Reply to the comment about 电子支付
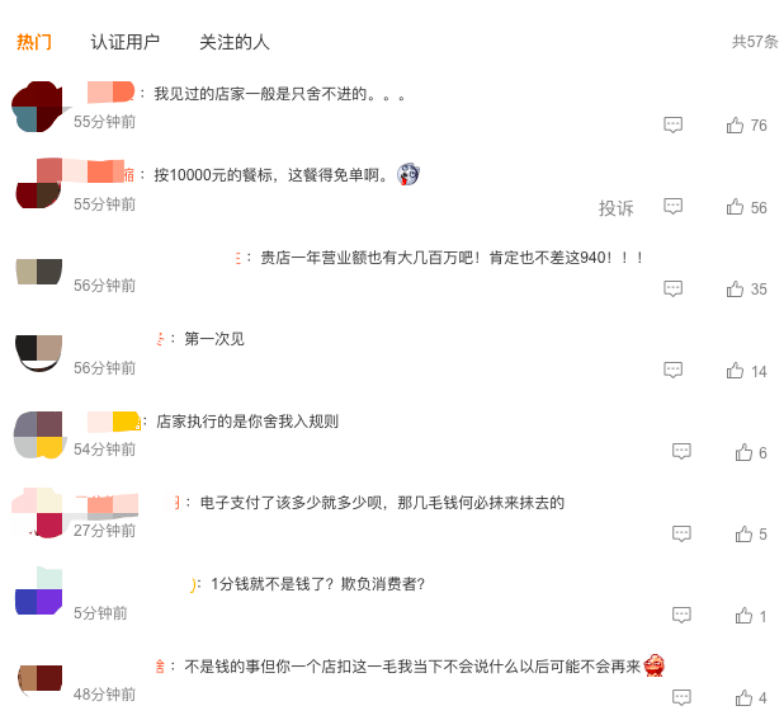 coord(681,534)
